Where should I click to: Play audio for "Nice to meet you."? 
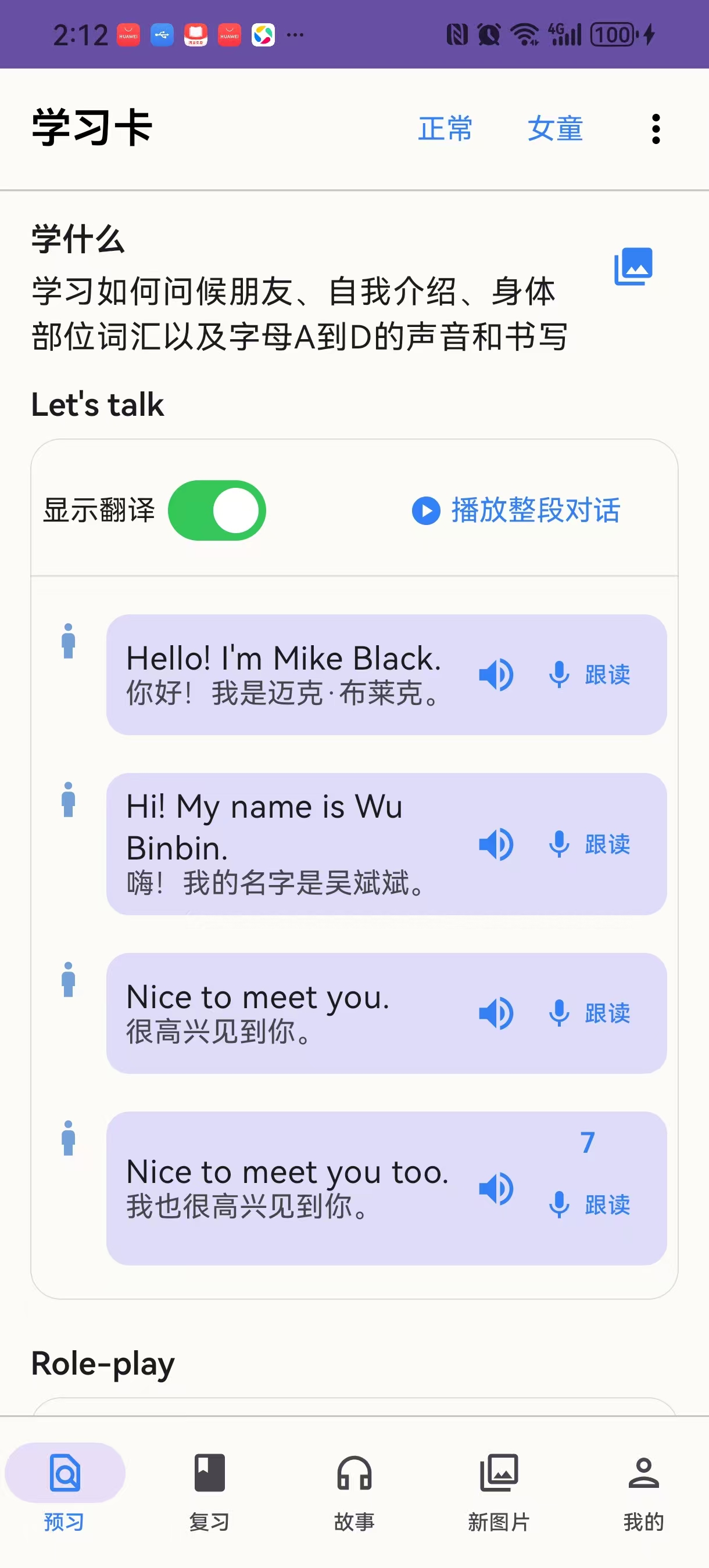(496, 1013)
